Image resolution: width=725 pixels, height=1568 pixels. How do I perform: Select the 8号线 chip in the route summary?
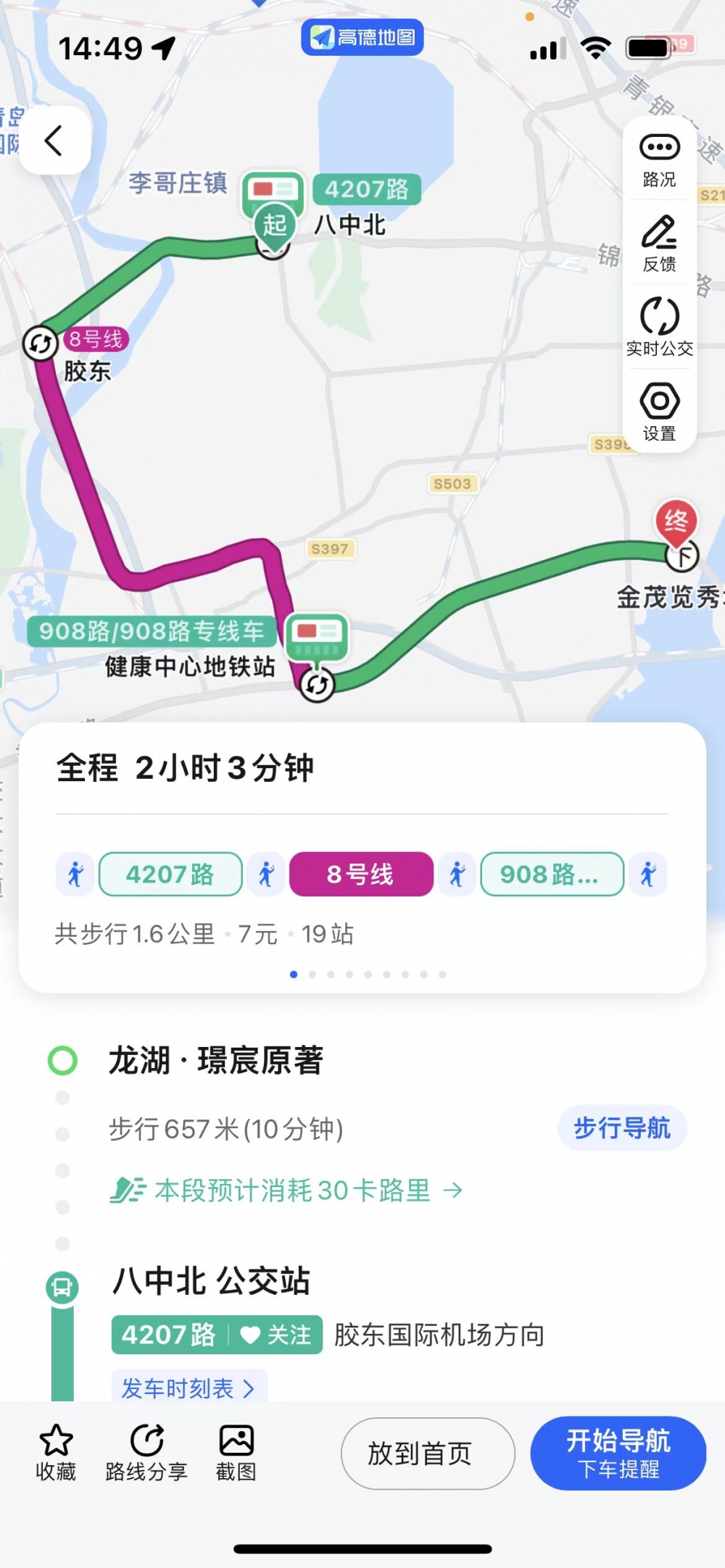point(361,875)
